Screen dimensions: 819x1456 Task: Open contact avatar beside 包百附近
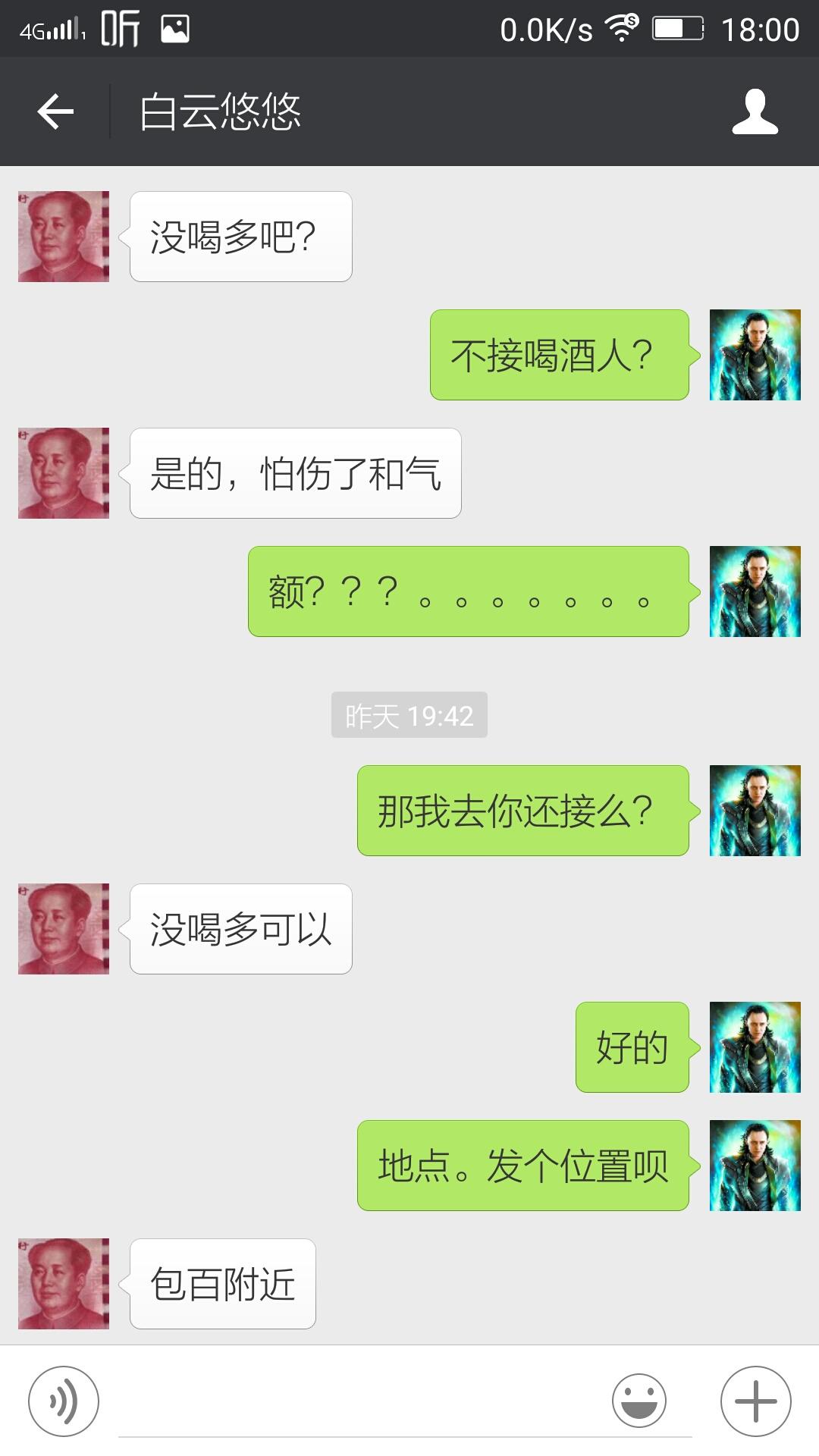click(64, 1284)
